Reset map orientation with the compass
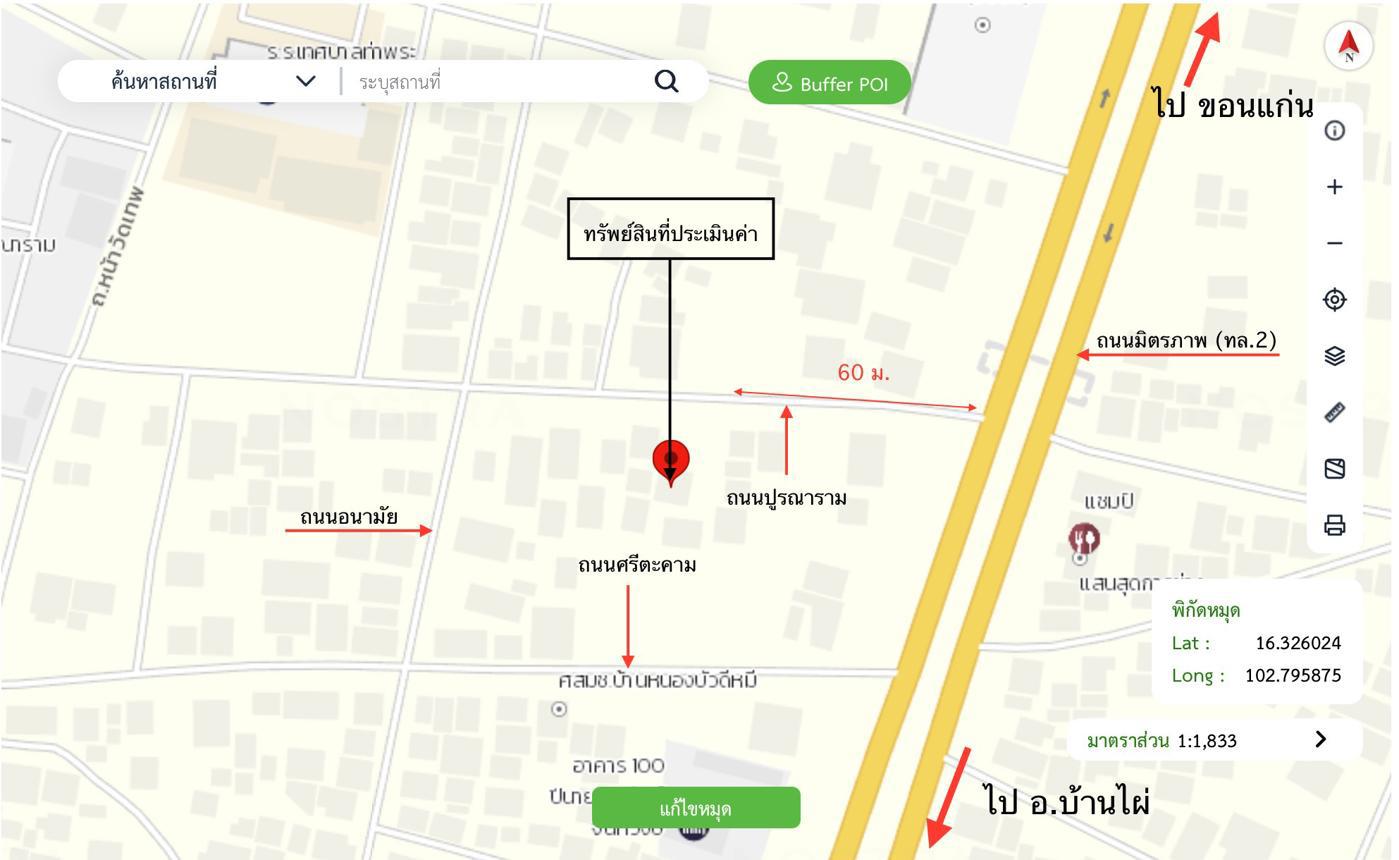 pyautogui.click(x=1348, y=45)
